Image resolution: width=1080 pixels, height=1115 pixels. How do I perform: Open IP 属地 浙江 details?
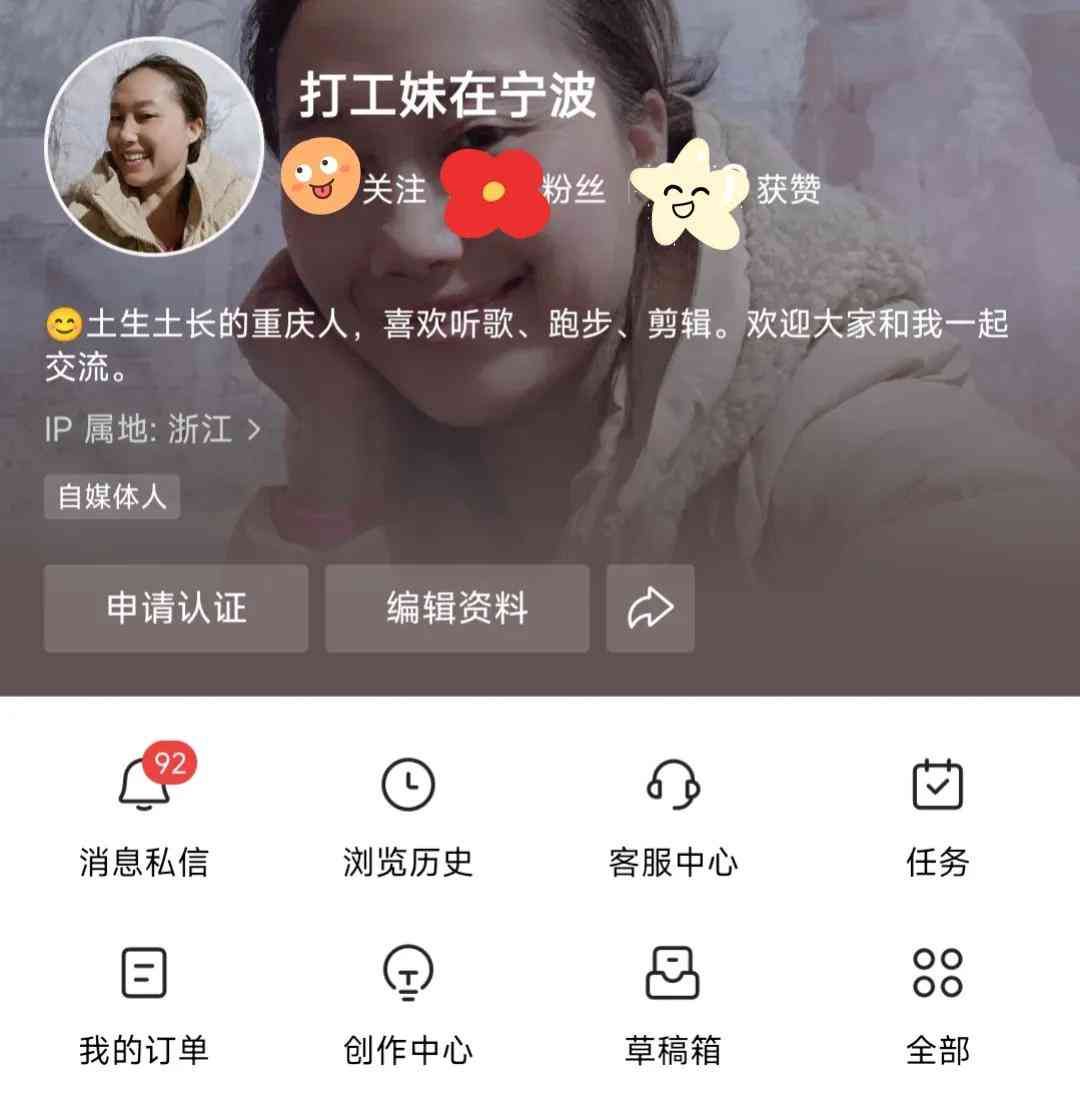point(152,430)
